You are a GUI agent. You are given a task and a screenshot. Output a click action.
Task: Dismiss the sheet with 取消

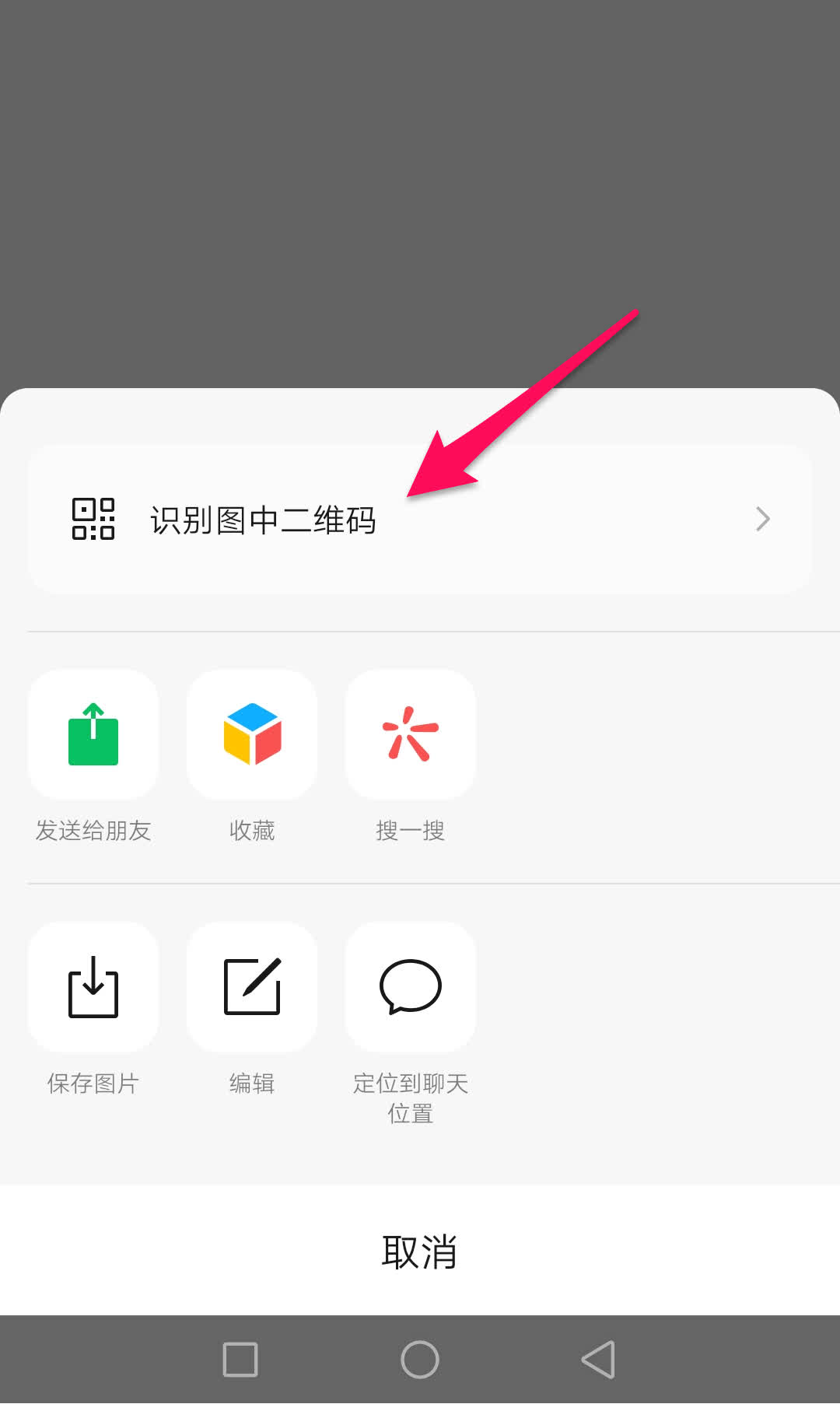tap(420, 1252)
